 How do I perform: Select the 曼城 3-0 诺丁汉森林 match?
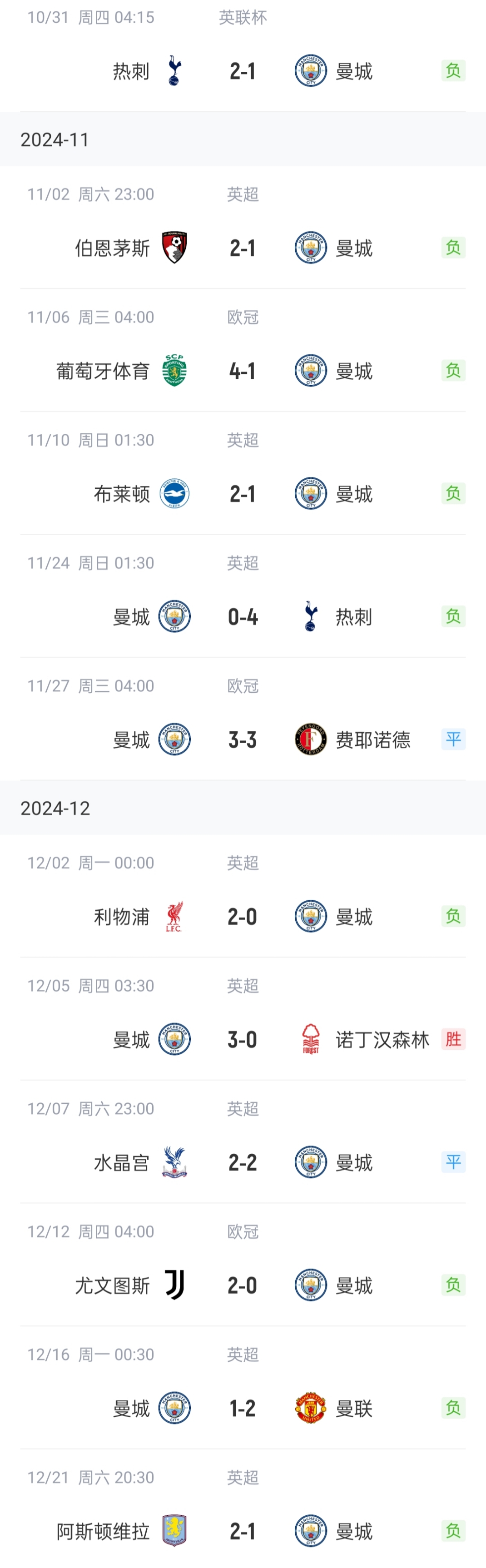[x=243, y=1040]
